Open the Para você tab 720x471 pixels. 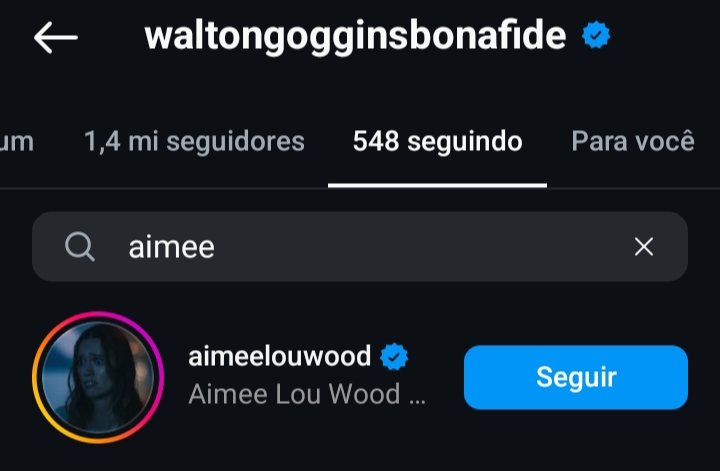coord(632,142)
